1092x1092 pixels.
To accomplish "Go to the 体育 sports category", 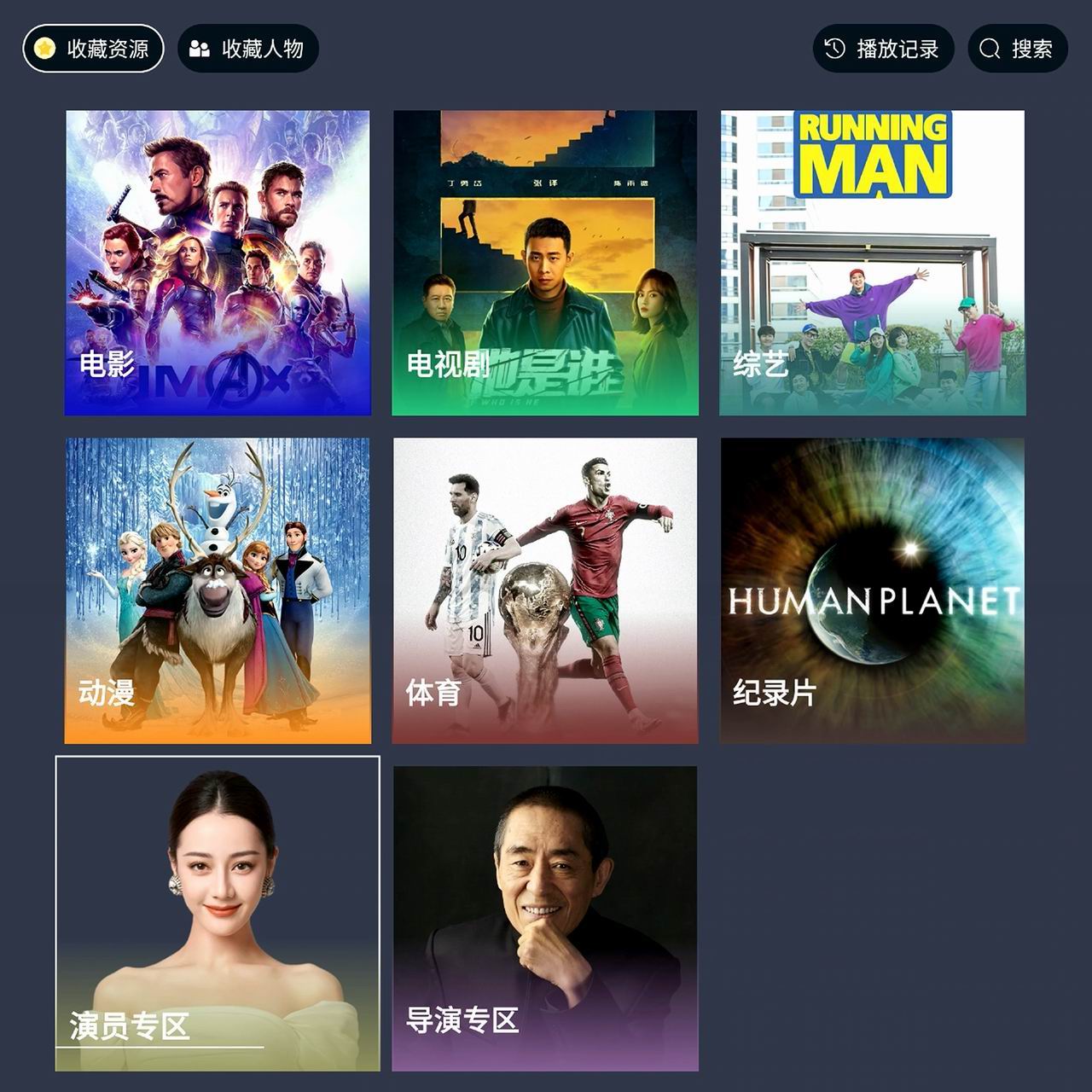I will click(544, 590).
